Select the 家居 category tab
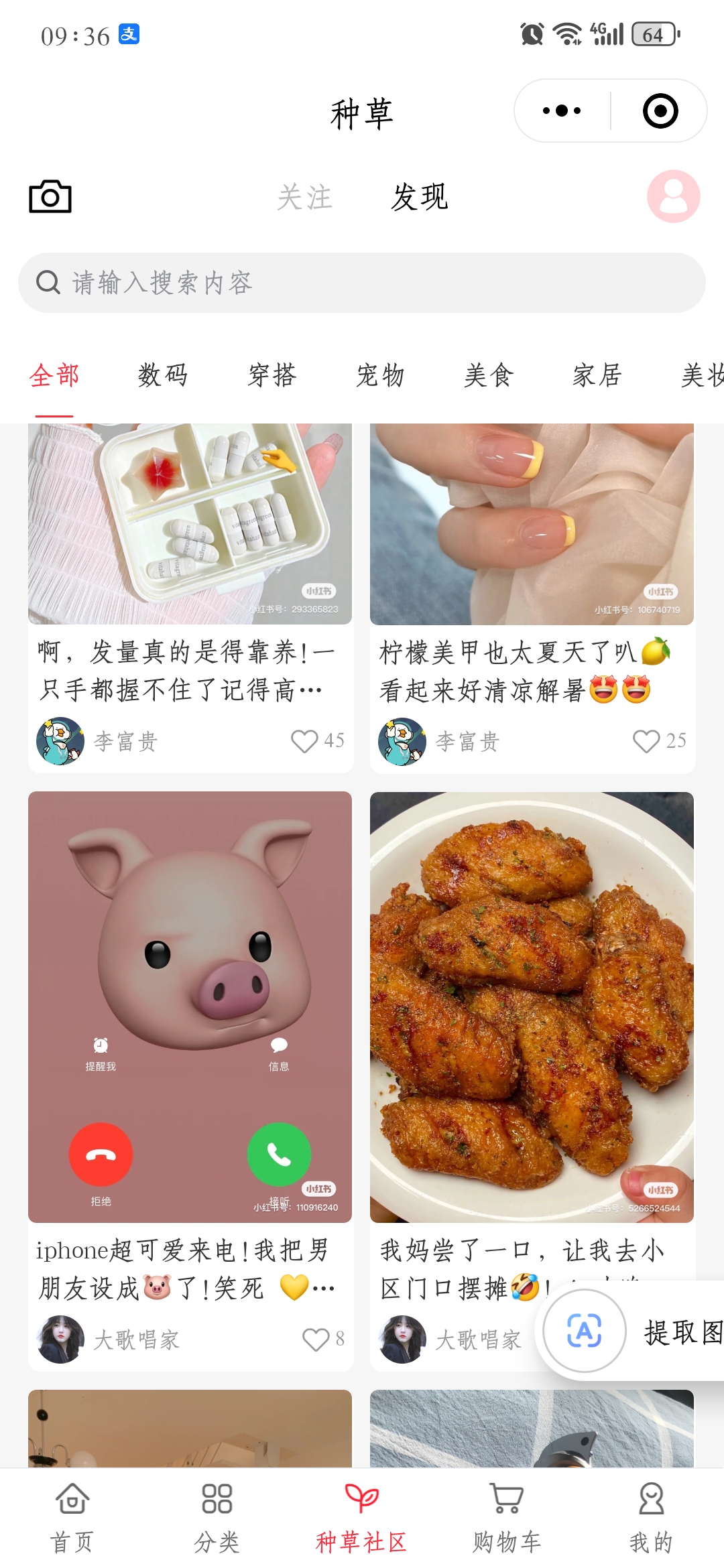This screenshot has width=724, height=1568. click(x=597, y=375)
